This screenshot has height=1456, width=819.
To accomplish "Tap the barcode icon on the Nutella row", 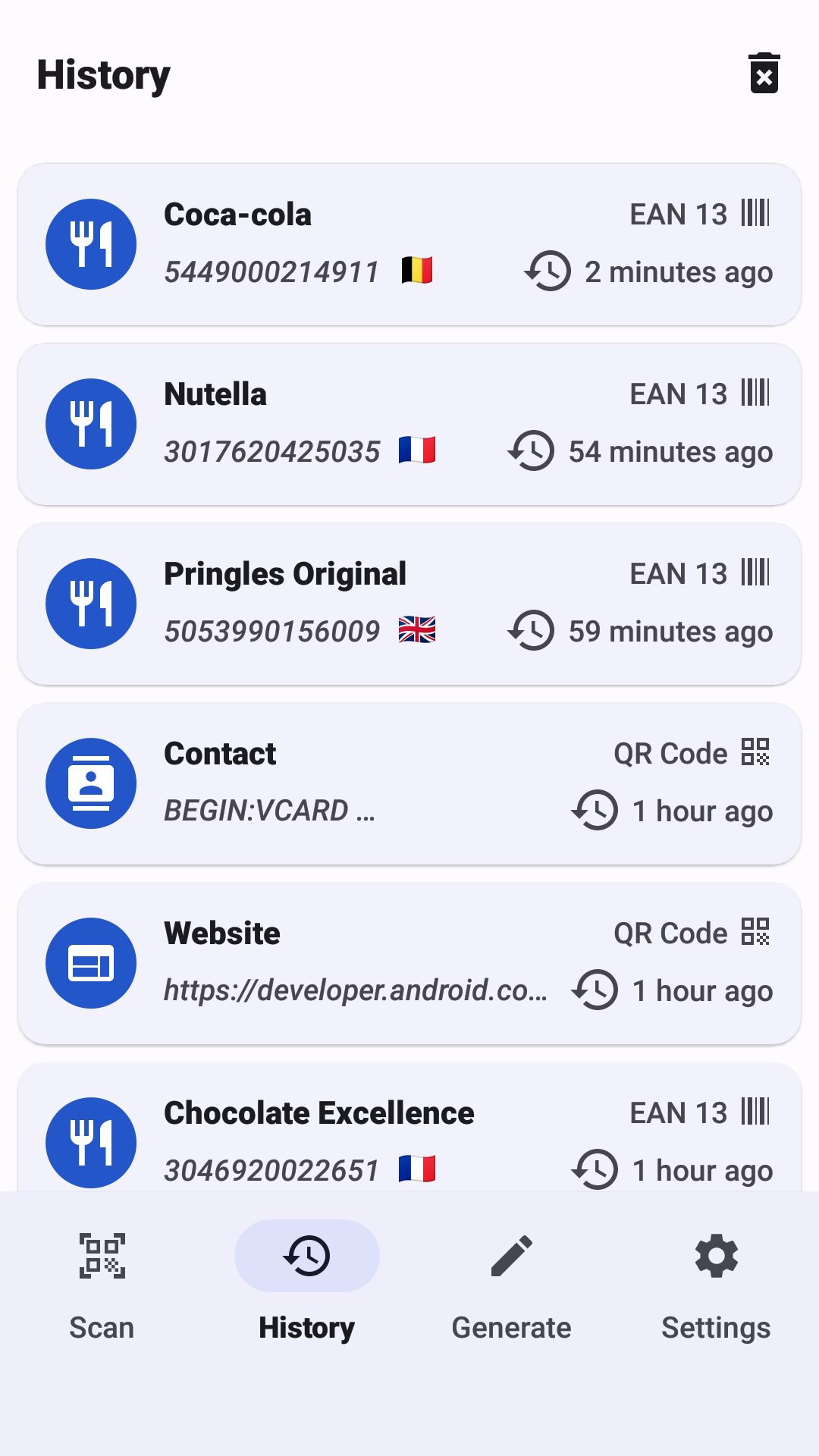I will point(755,394).
